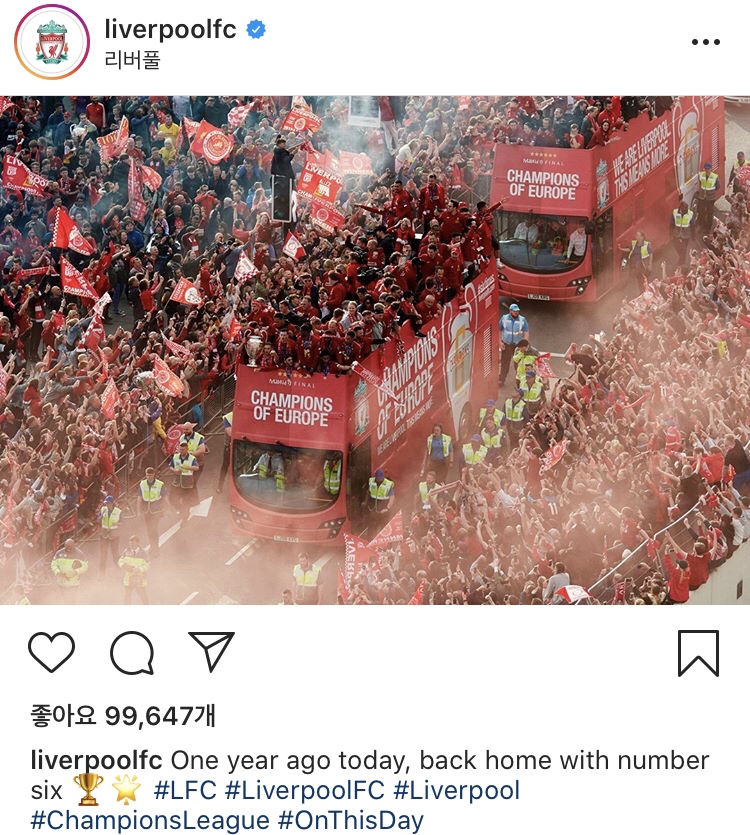Open the three-dot overflow menu
This screenshot has width=750, height=835.
pyautogui.click(x=706, y=42)
